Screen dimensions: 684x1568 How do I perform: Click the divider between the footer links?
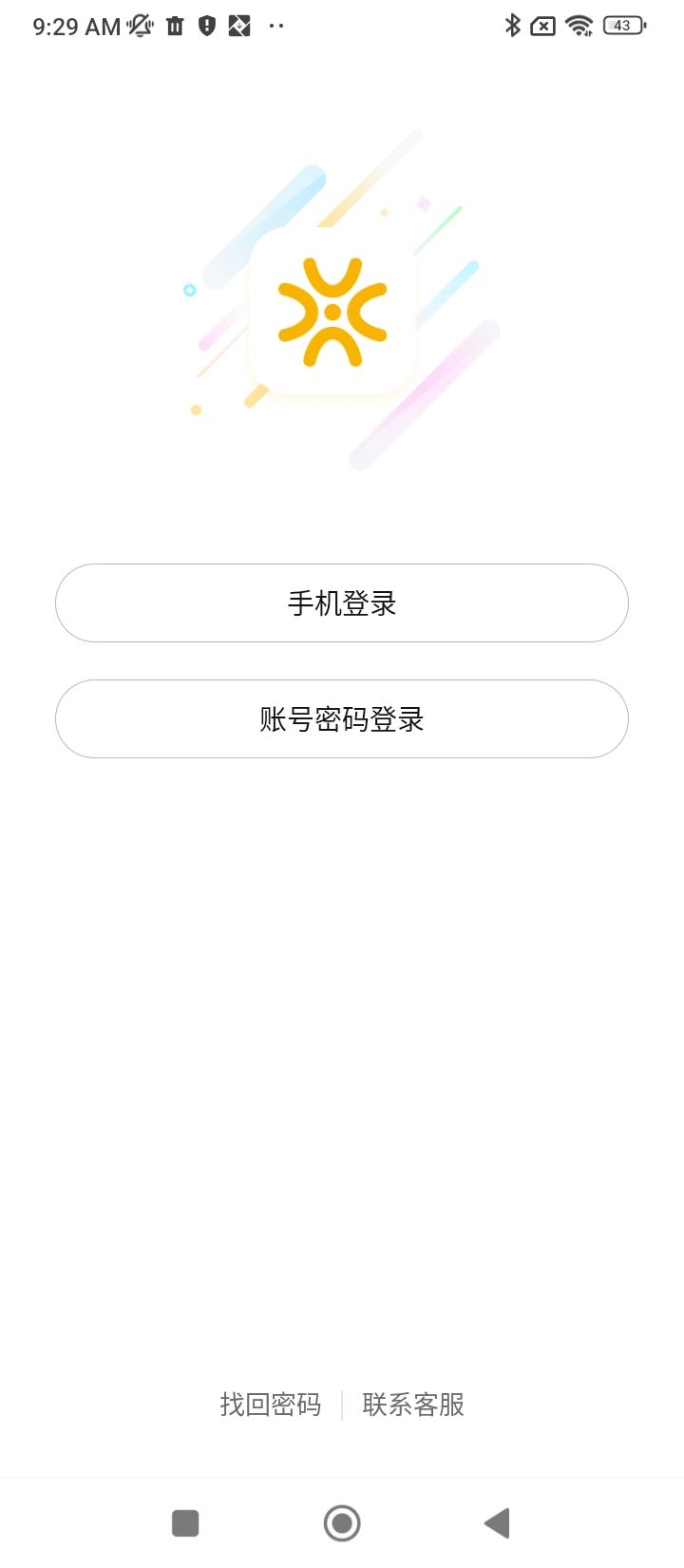(341, 1404)
